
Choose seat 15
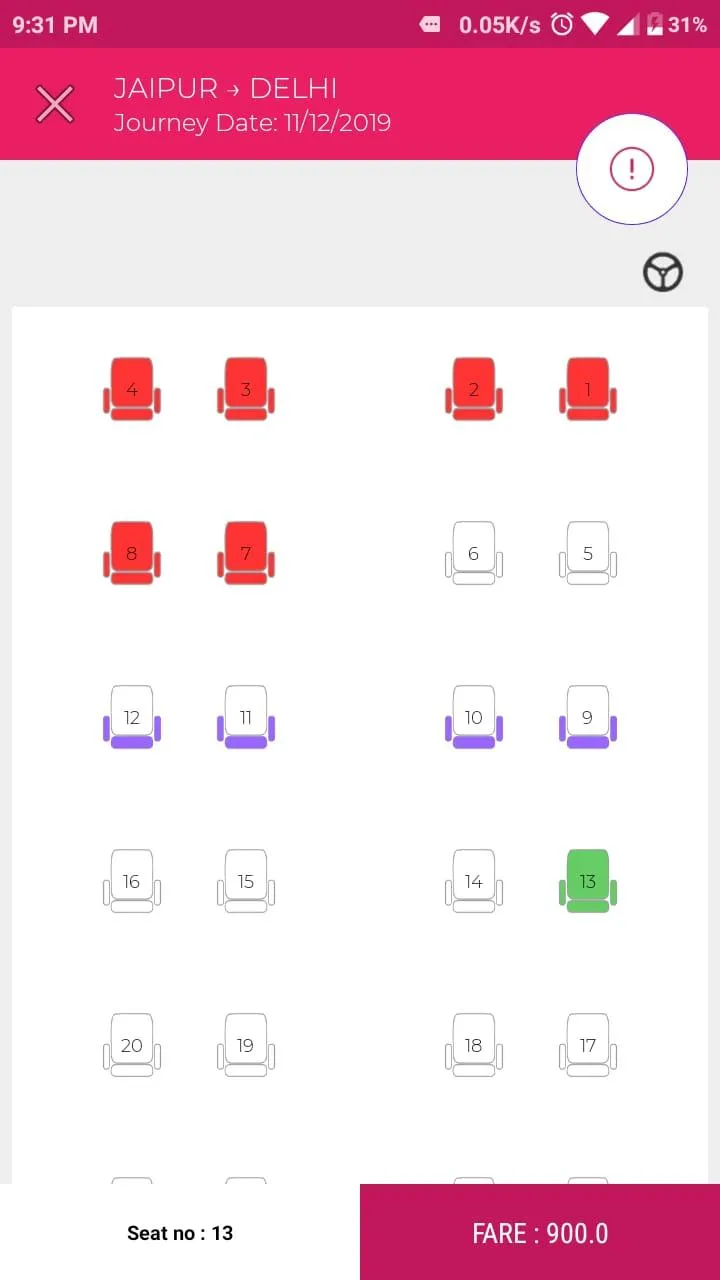pos(246,881)
